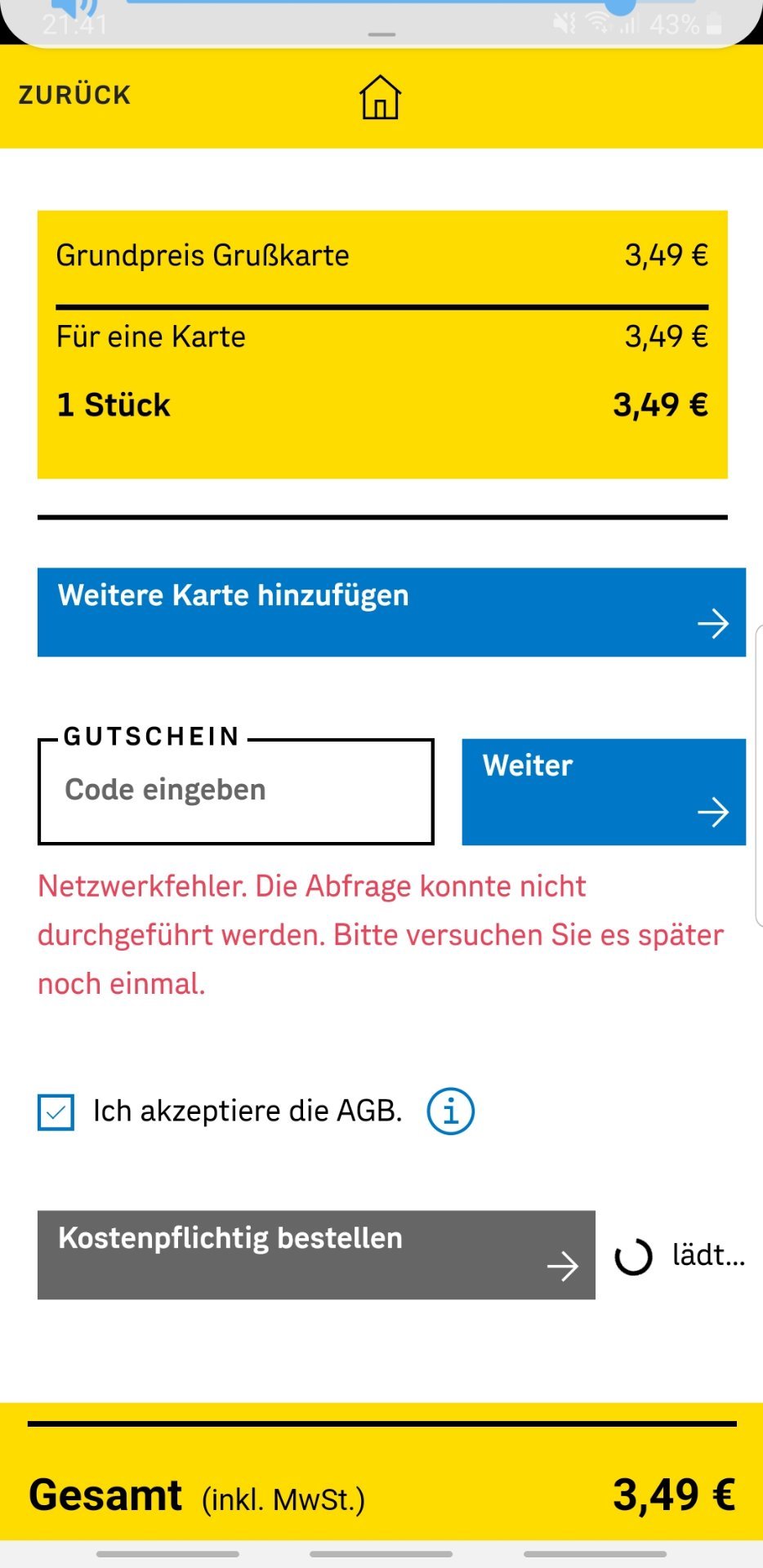The image size is (763, 1568).
Task: Go back via ZURÜCK
Action: [74, 95]
